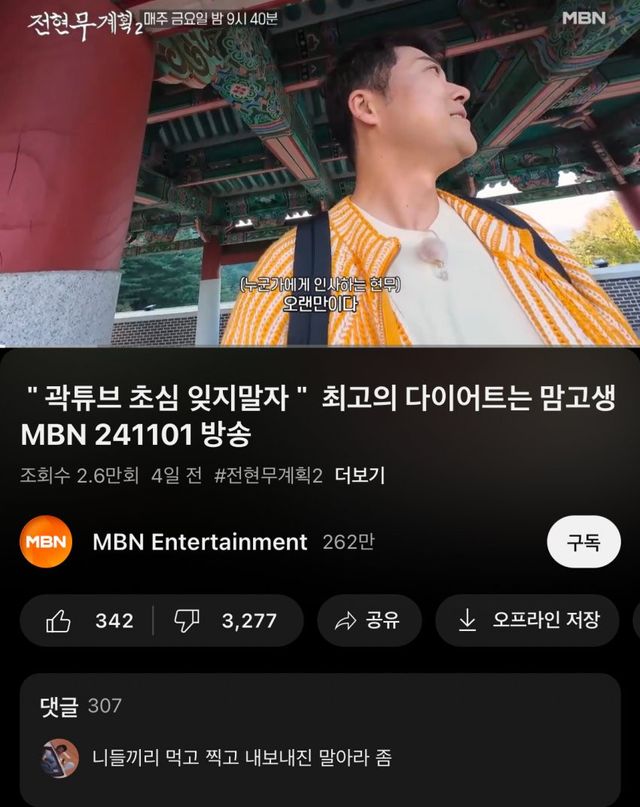Subscribe with the 구독 button
Screen dimensions: 640x807
tap(583, 542)
